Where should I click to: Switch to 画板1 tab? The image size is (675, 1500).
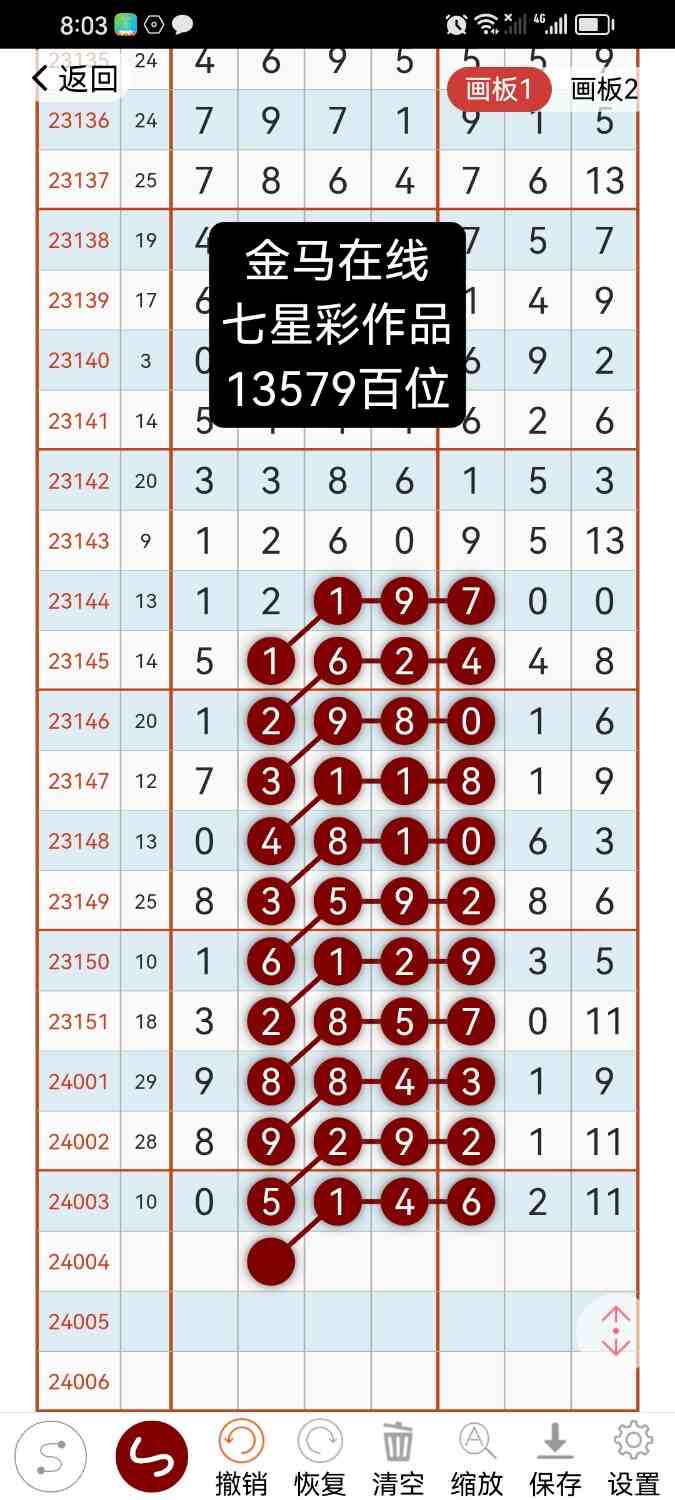[x=499, y=90]
